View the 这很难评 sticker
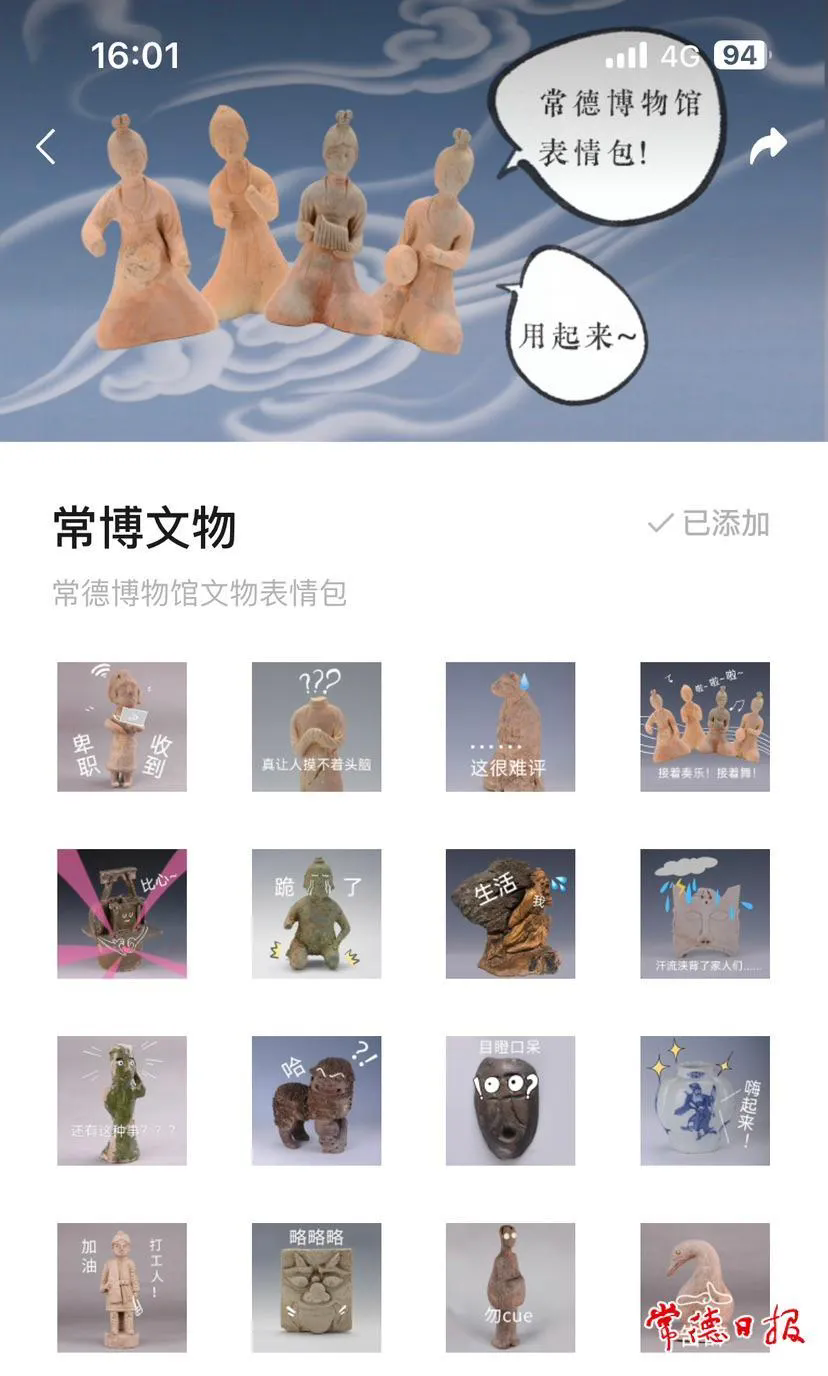Image resolution: width=828 pixels, height=1376 pixels. point(510,727)
